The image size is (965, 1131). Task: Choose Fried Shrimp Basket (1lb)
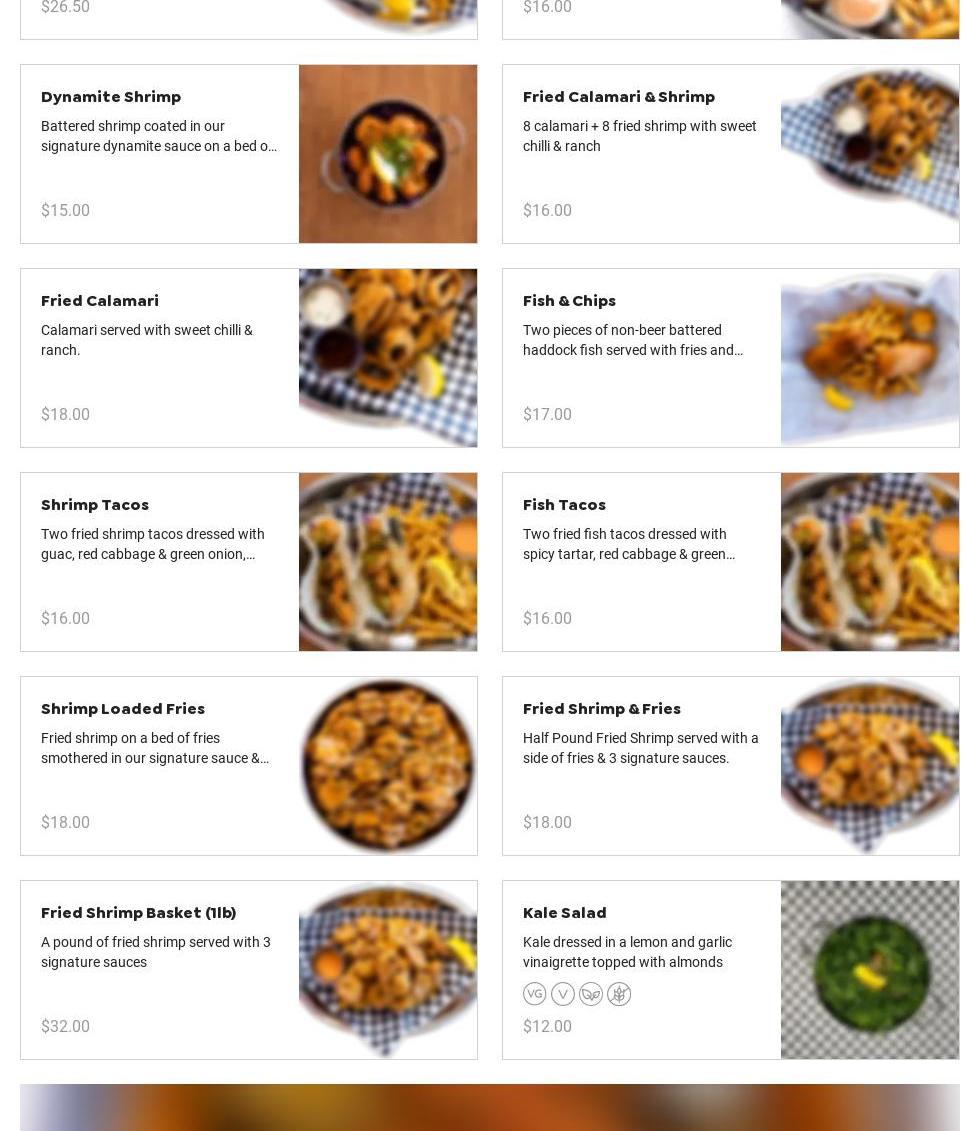[248, 970]
